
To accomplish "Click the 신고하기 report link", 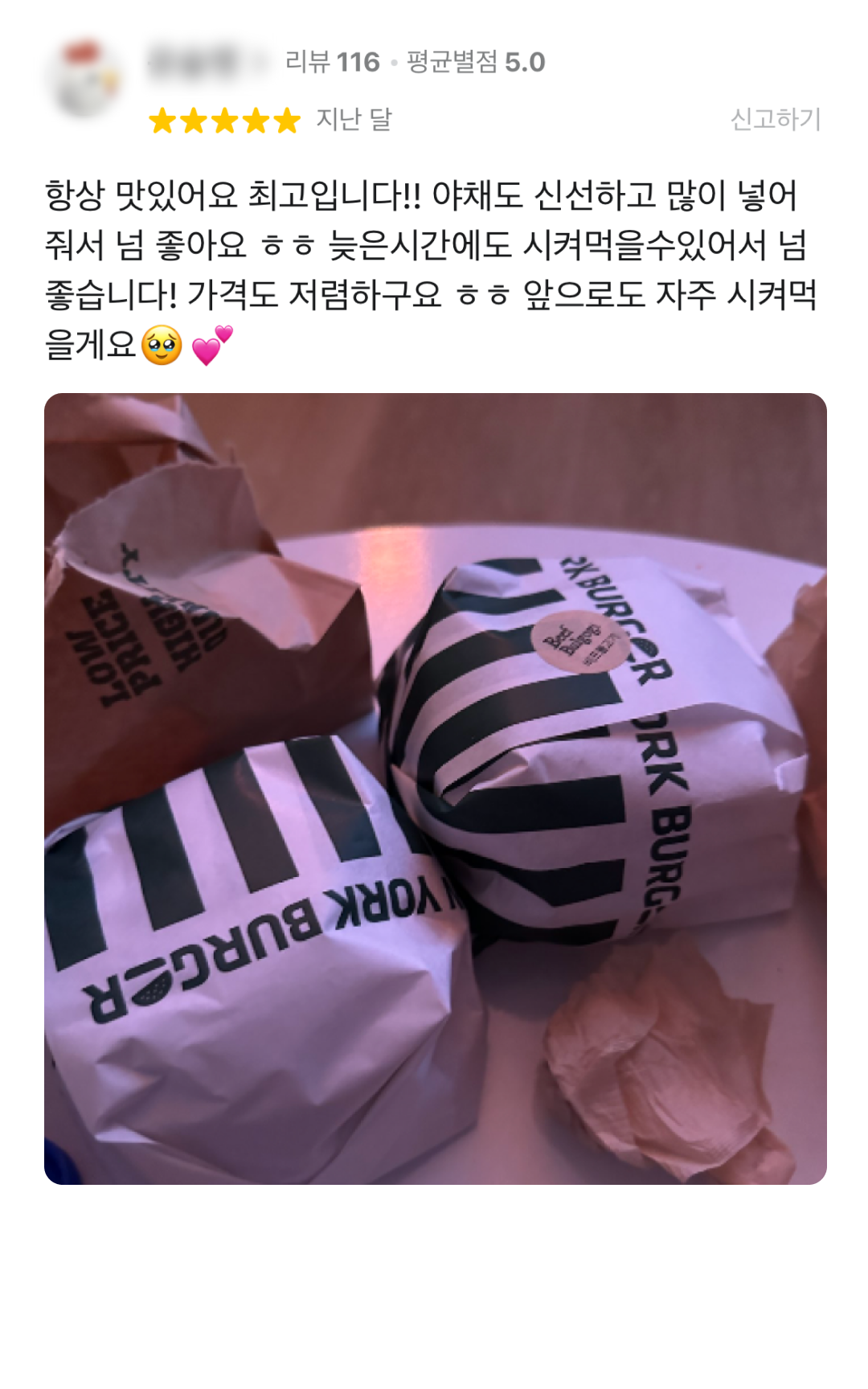I will (x=776, y=119).
